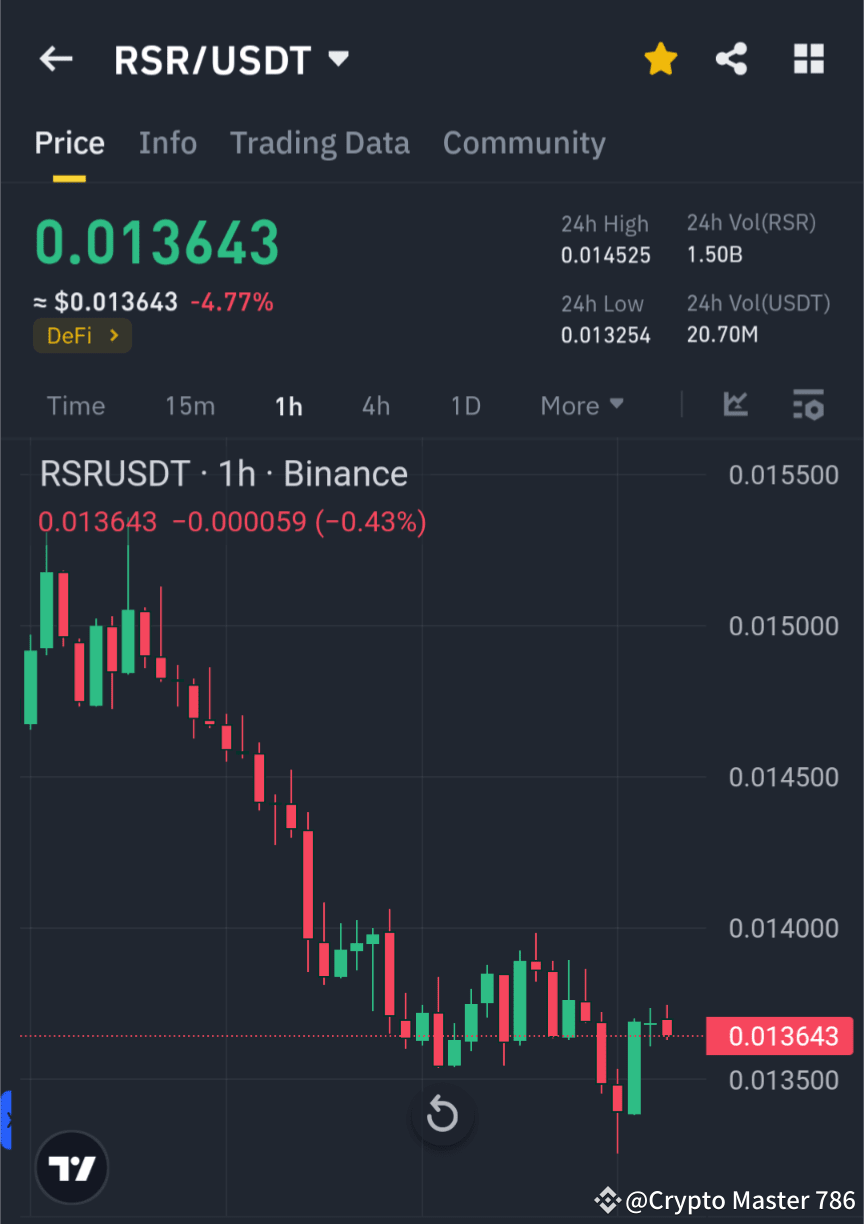Switch to the Trading Data tab

click(x=319, y=142)
